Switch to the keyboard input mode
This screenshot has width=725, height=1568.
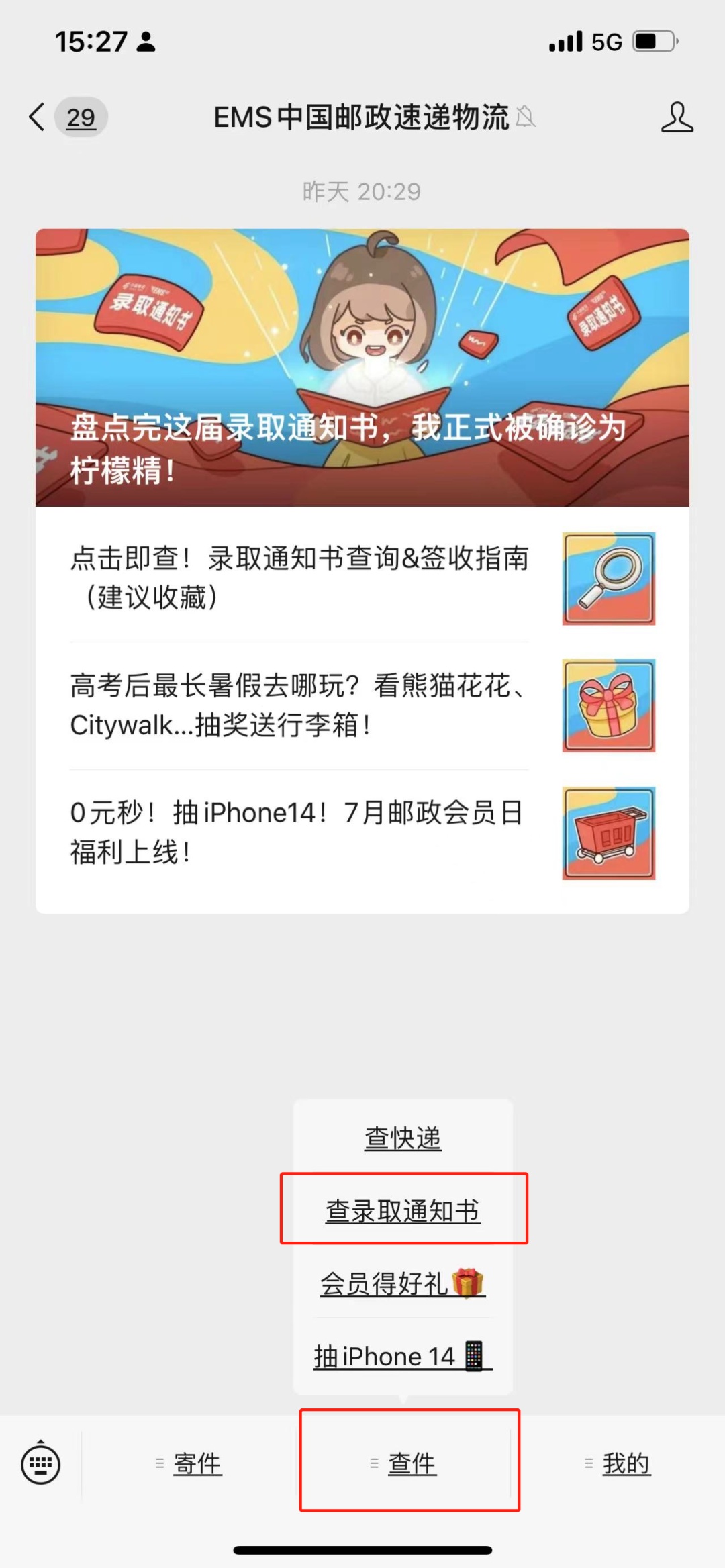[41, 1463]
